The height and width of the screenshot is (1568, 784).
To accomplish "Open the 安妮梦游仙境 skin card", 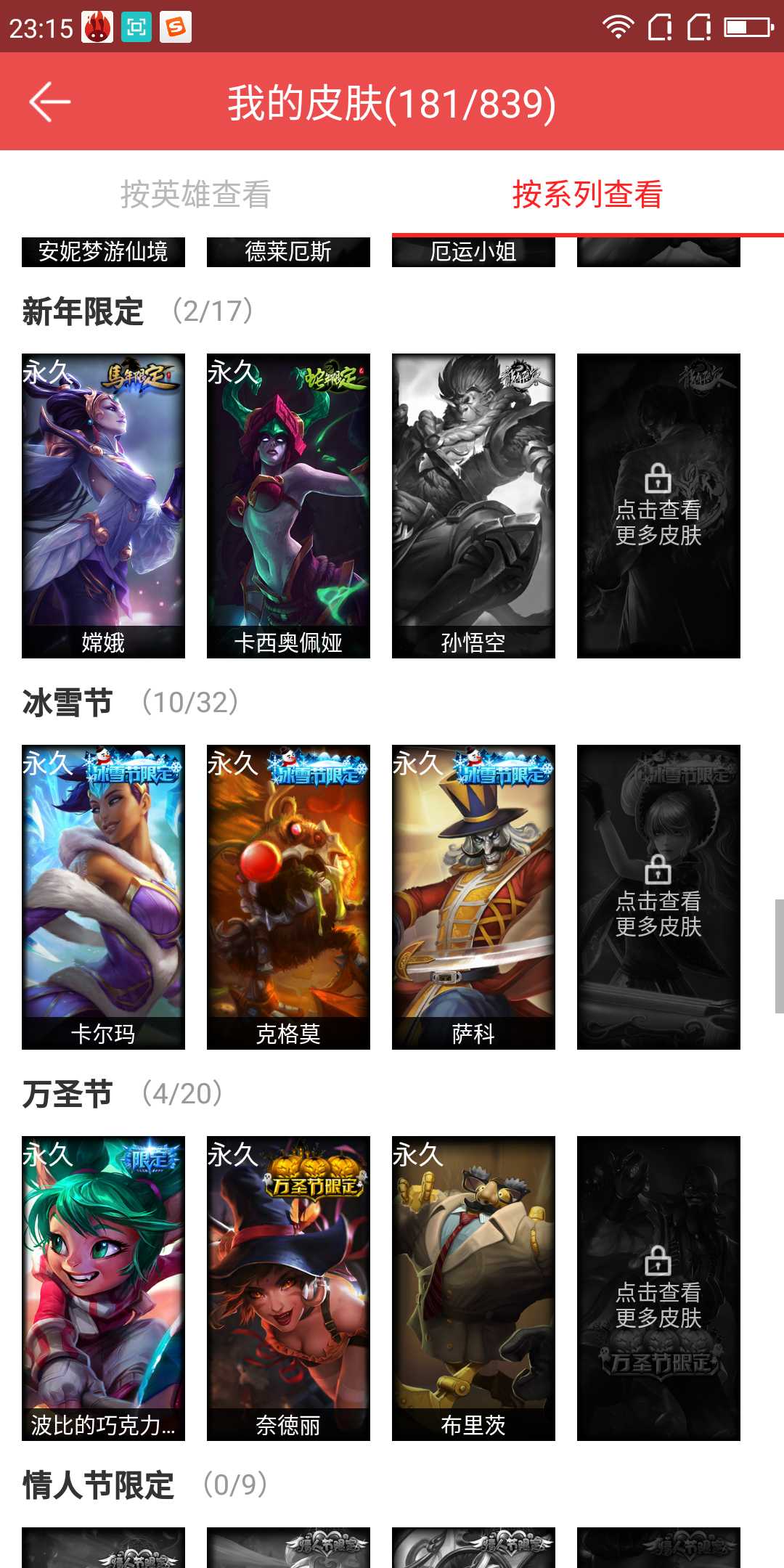I will tap(103, 252).
